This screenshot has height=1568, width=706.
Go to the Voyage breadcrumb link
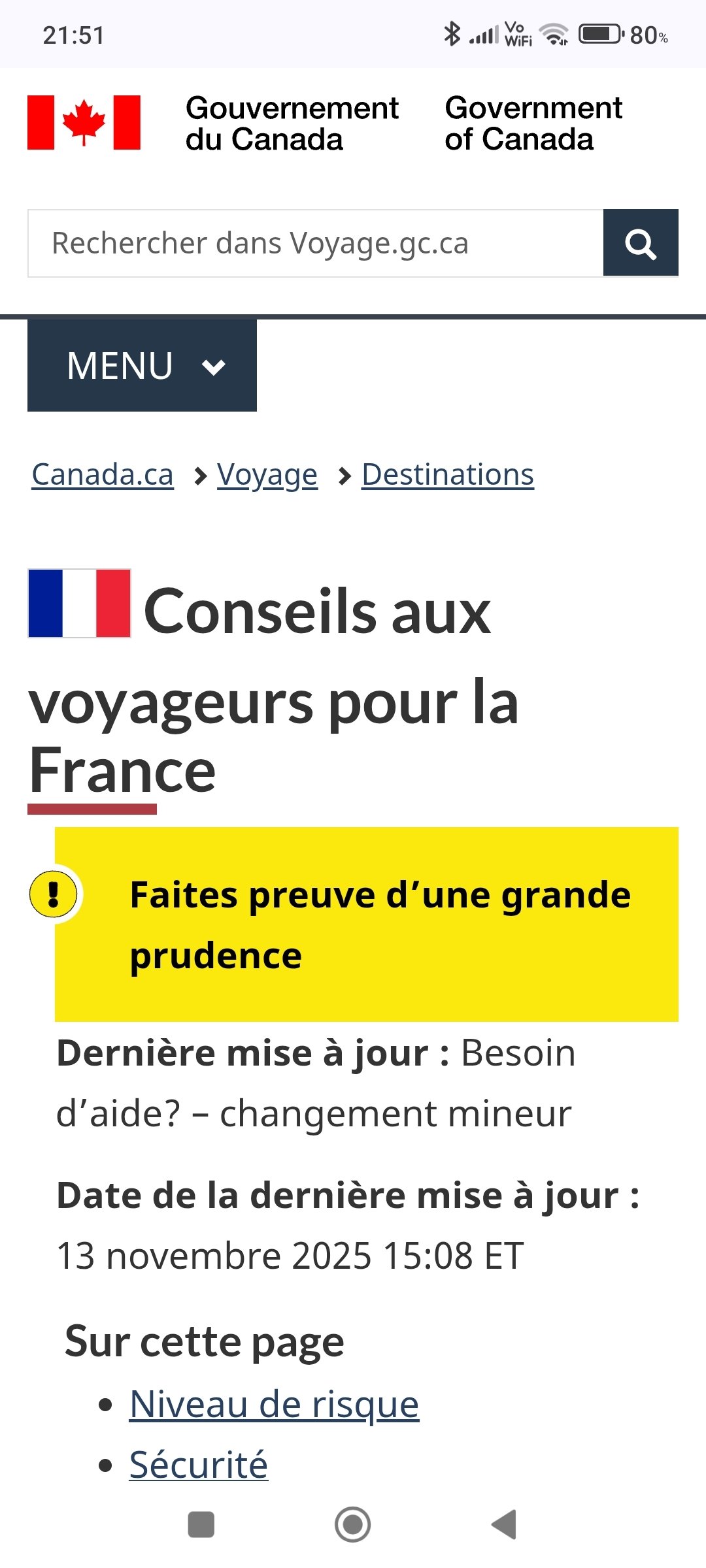coord(267,475)
